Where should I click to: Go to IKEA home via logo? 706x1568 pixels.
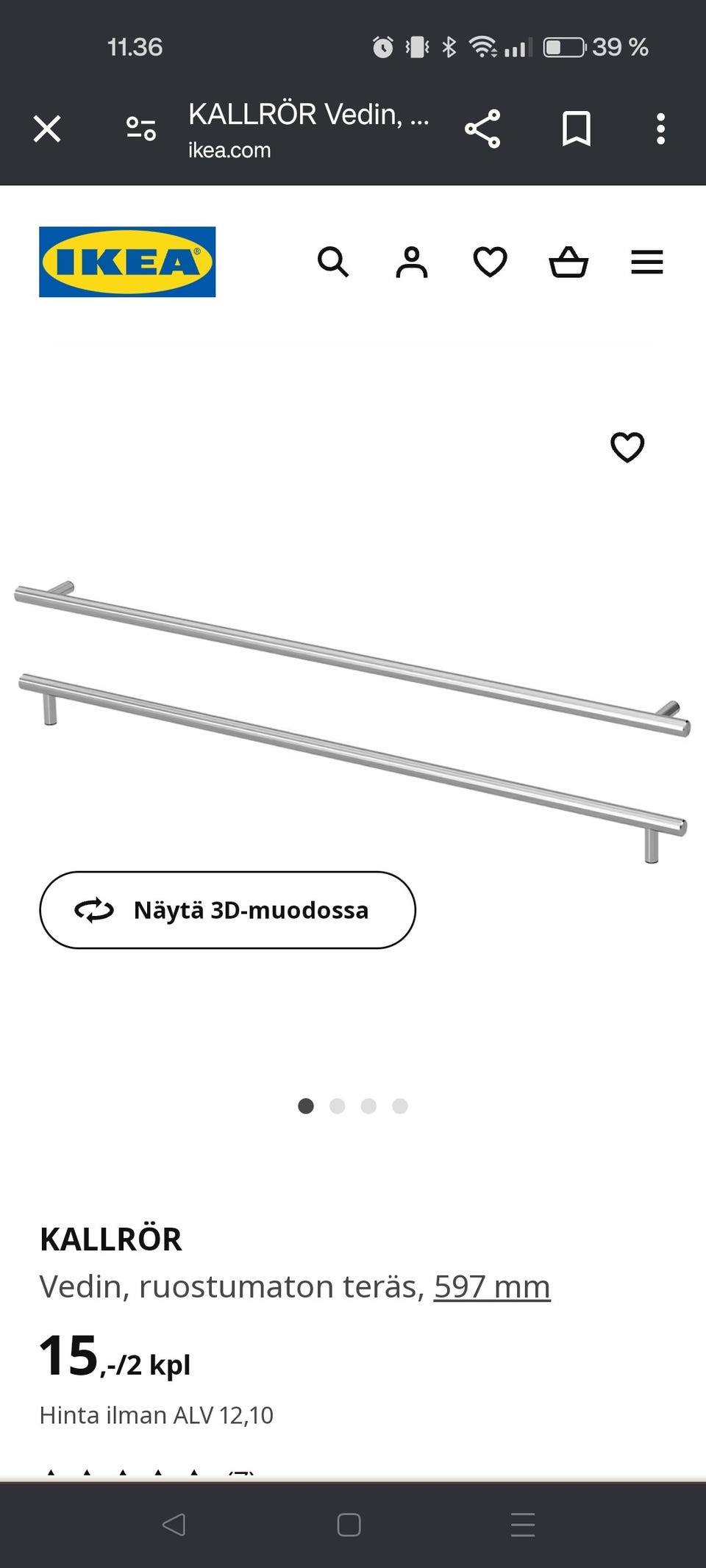(127, 262)
